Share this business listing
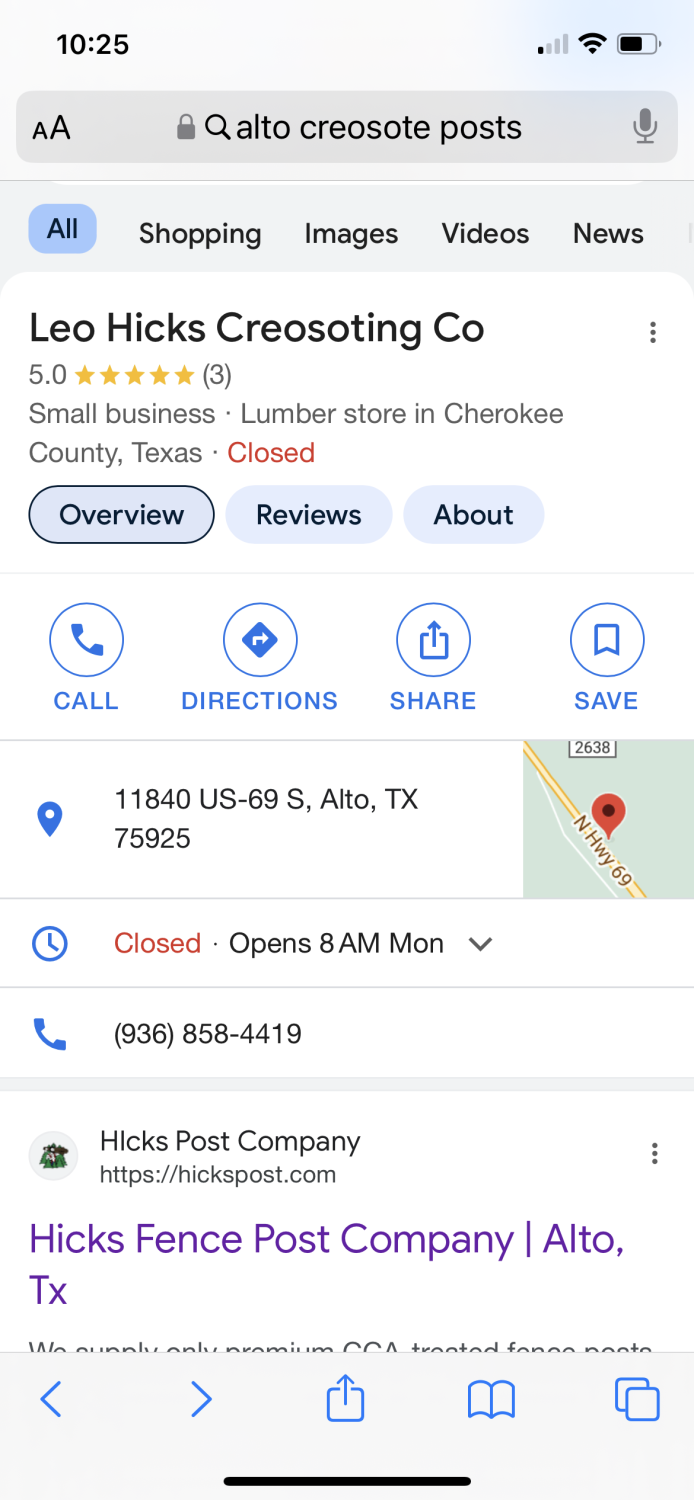694x1500 pixels. click(x=433, y=656)
